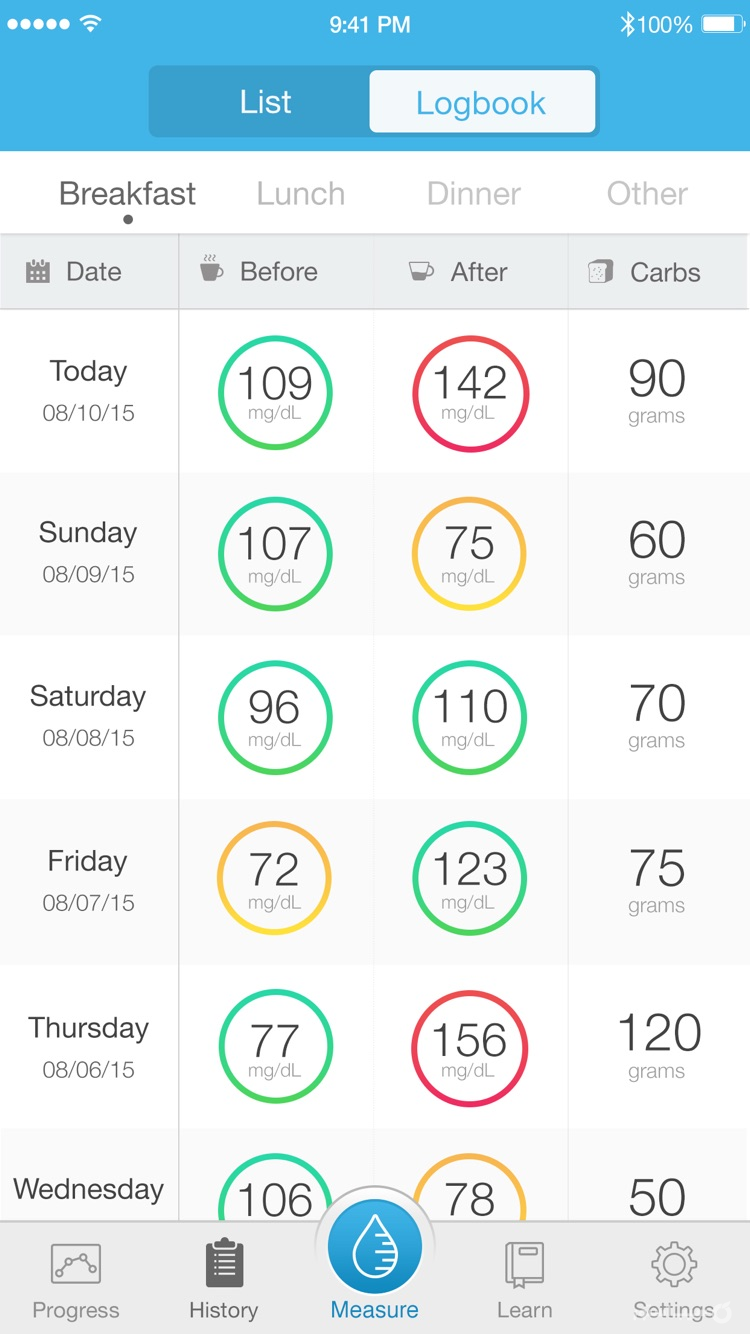Select the Logbook view toggle
This screenshot has height=1334, width=750.
point(482,101)
